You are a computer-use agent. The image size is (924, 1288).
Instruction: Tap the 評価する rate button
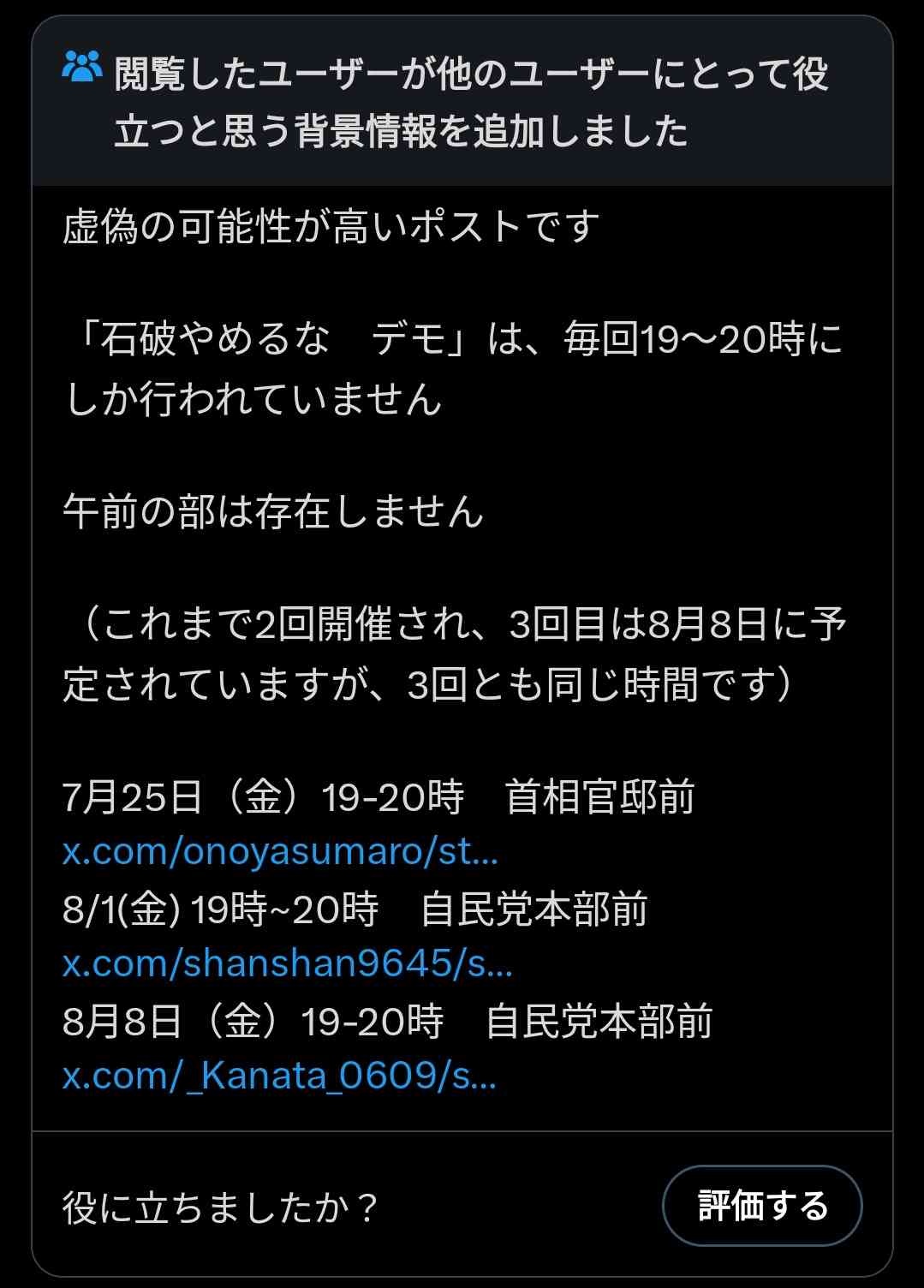click(x=761, y=1205)
